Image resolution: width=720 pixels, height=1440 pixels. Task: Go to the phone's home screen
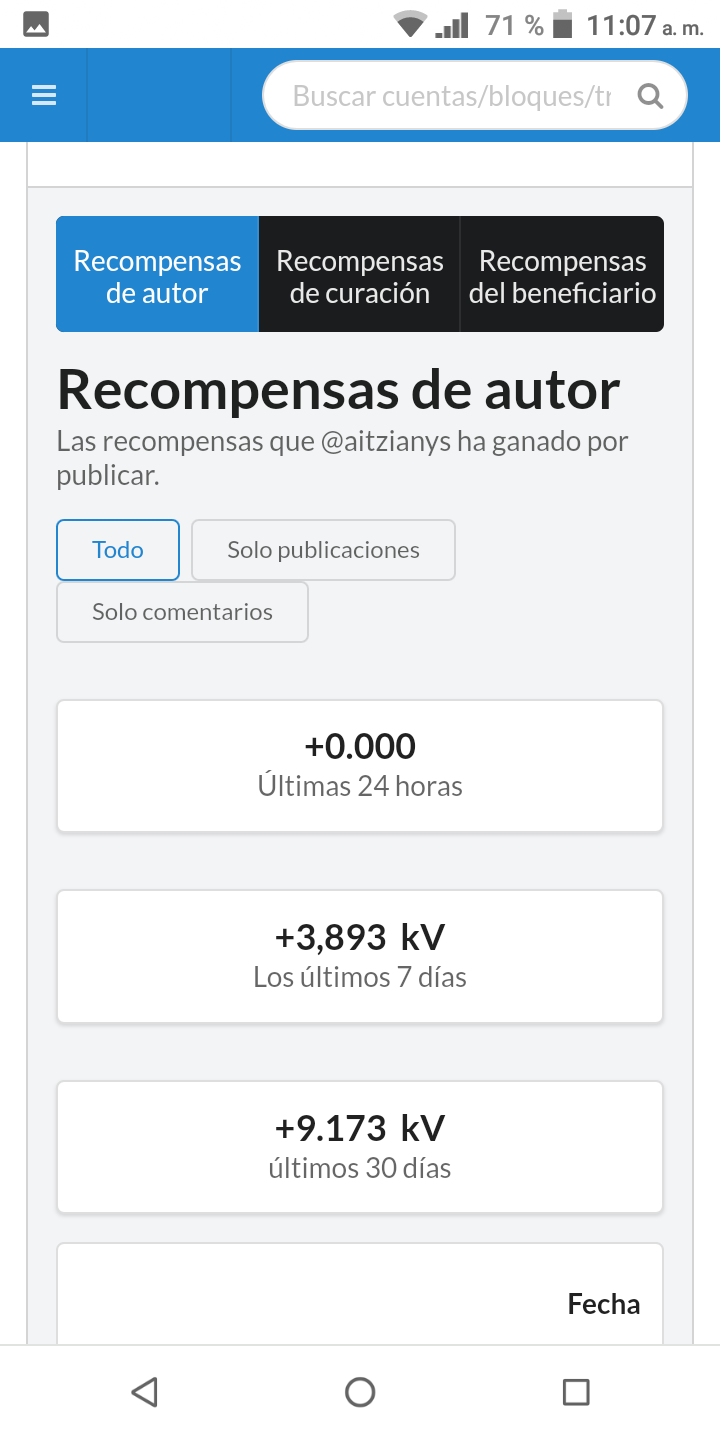pyautogui.click(x=360, y=1392)
